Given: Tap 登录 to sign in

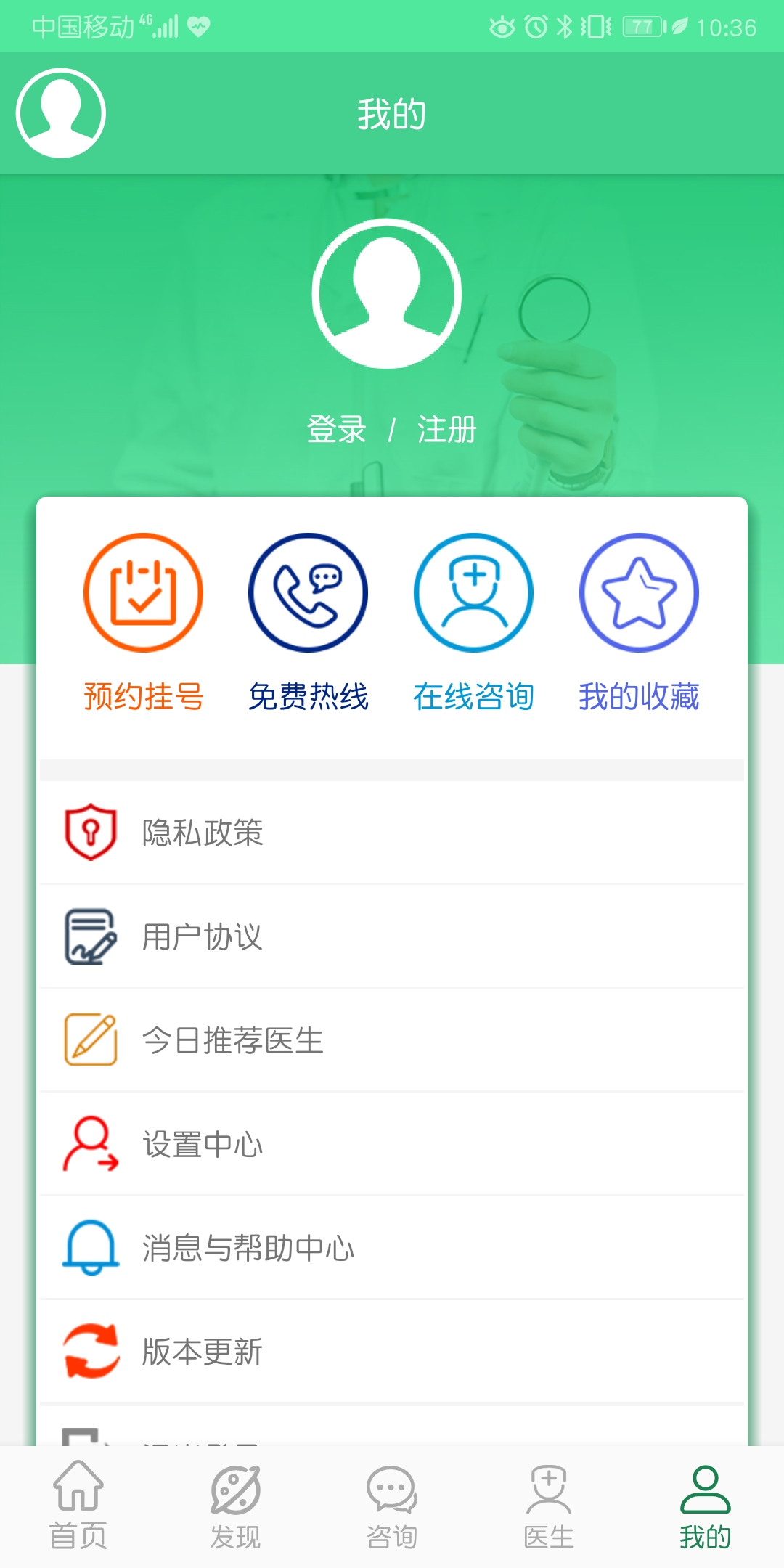Looking at the screenshot, I should (x=337, y=429).
